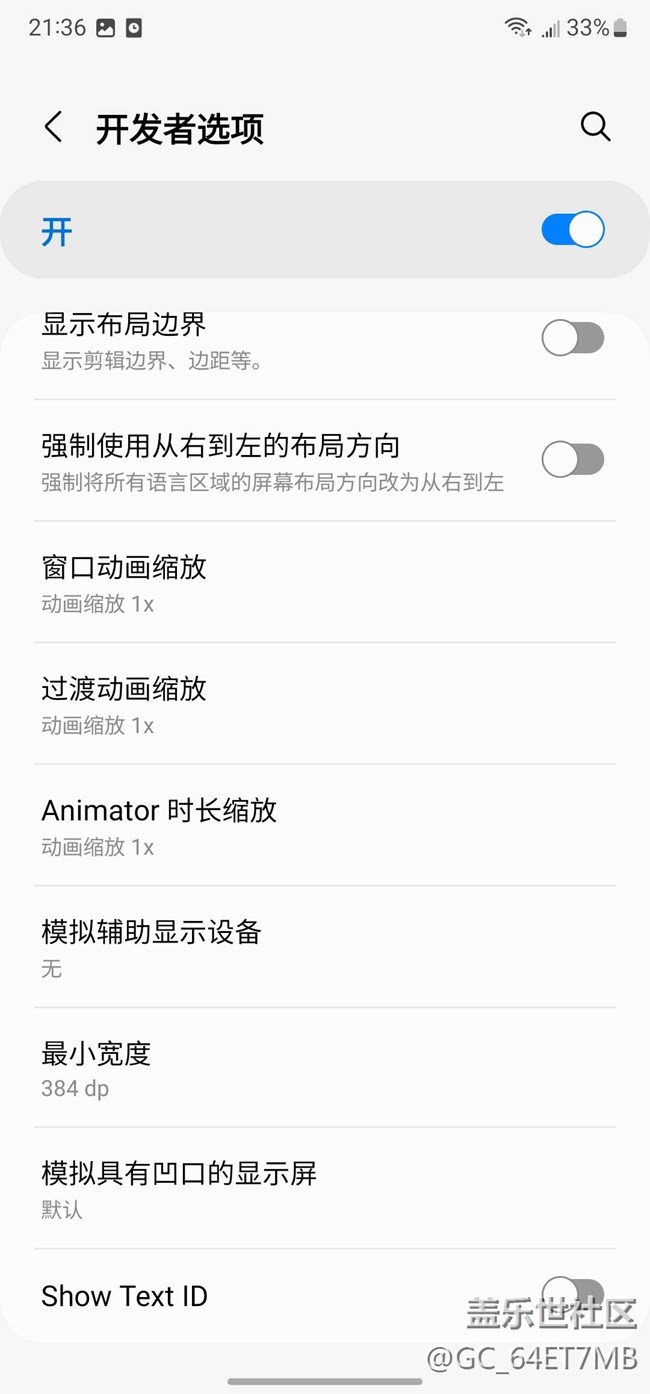This screenshot has height=1394, width=650.
Task: Turn off the 开 developer options switch
Action: pos(572,230)
